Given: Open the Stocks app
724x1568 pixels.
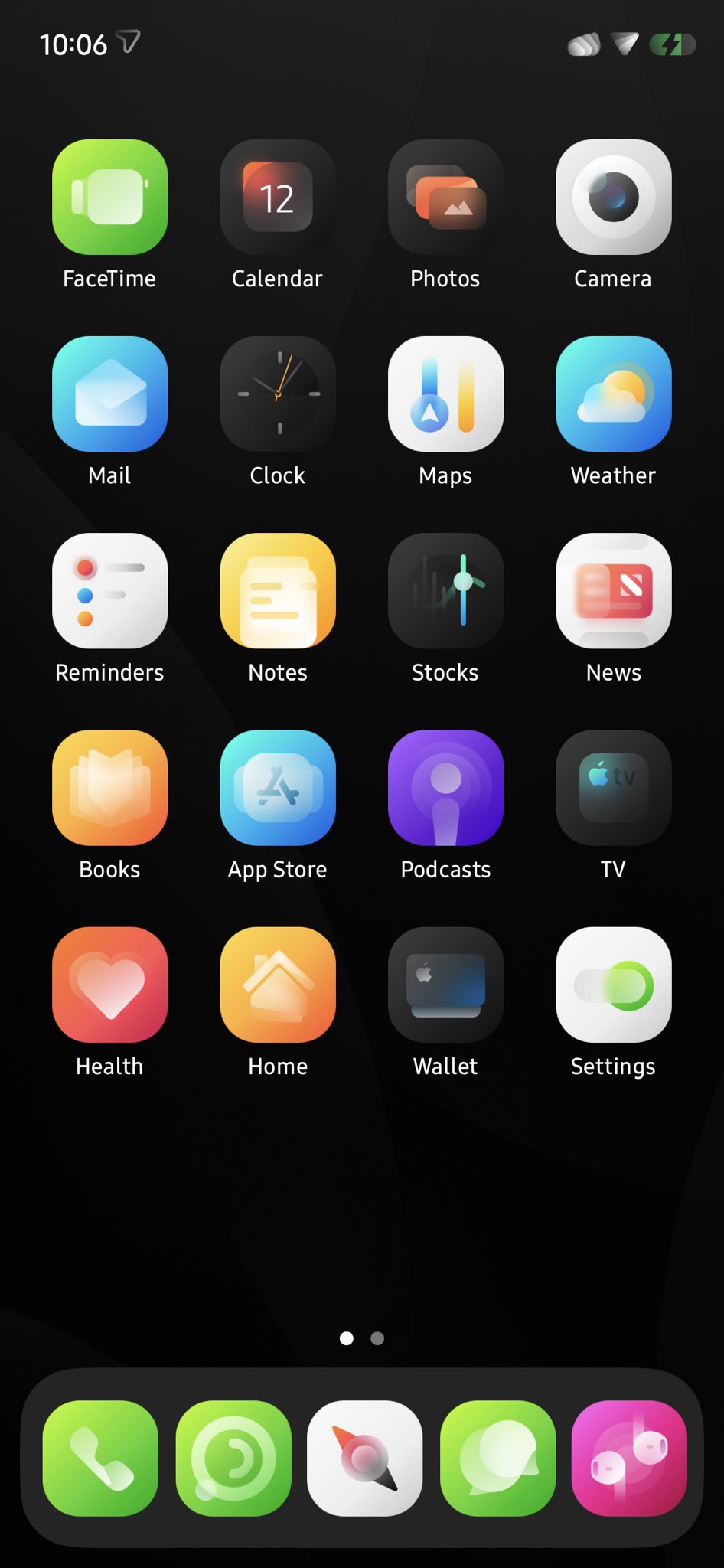Looking at the screenshot, I should 445,590.
